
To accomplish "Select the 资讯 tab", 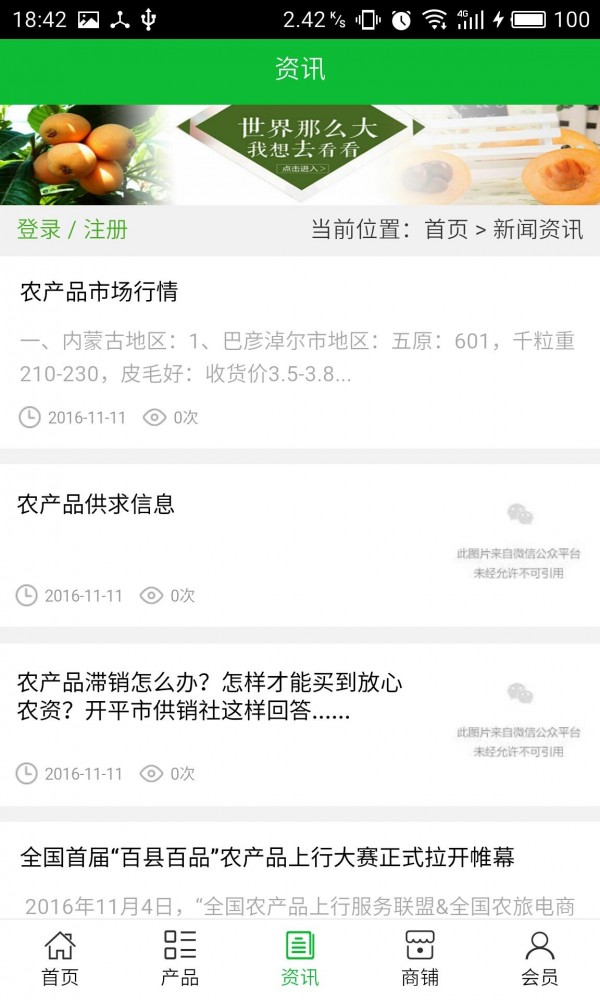I will pos(300,958).
